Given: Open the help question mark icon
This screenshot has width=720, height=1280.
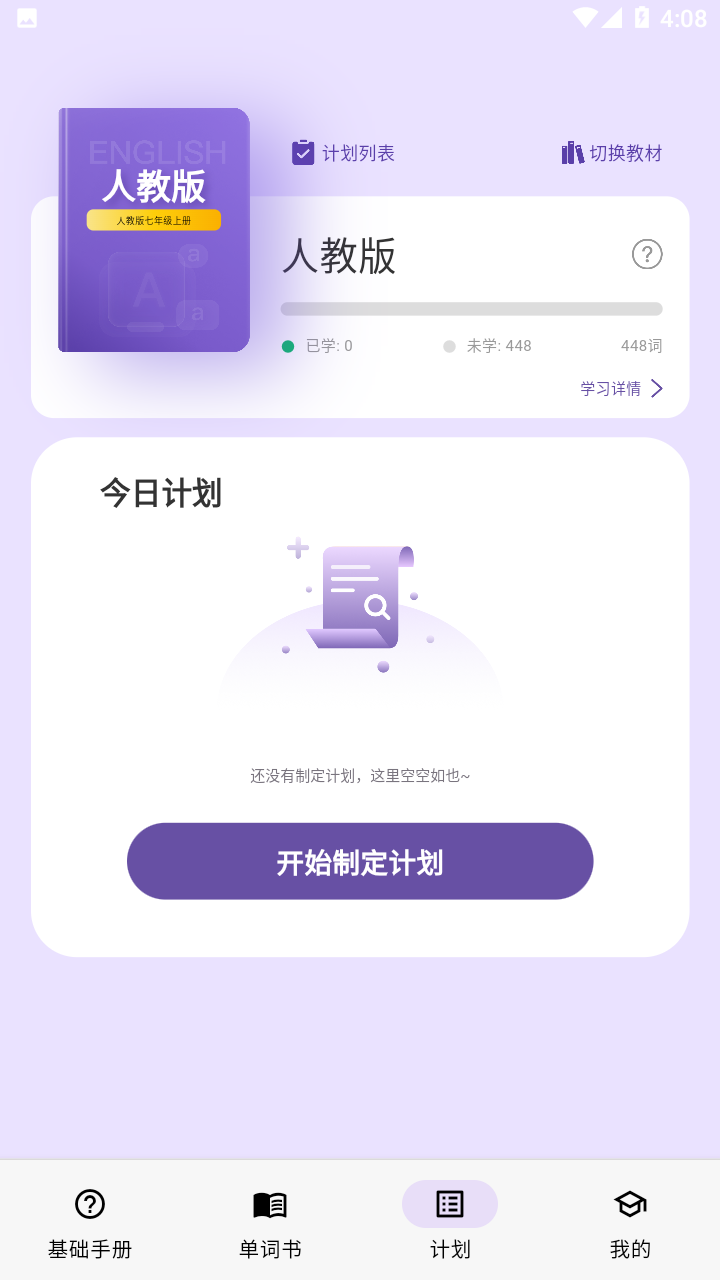Looking at the screenshot, I should [x=647, y=255].
